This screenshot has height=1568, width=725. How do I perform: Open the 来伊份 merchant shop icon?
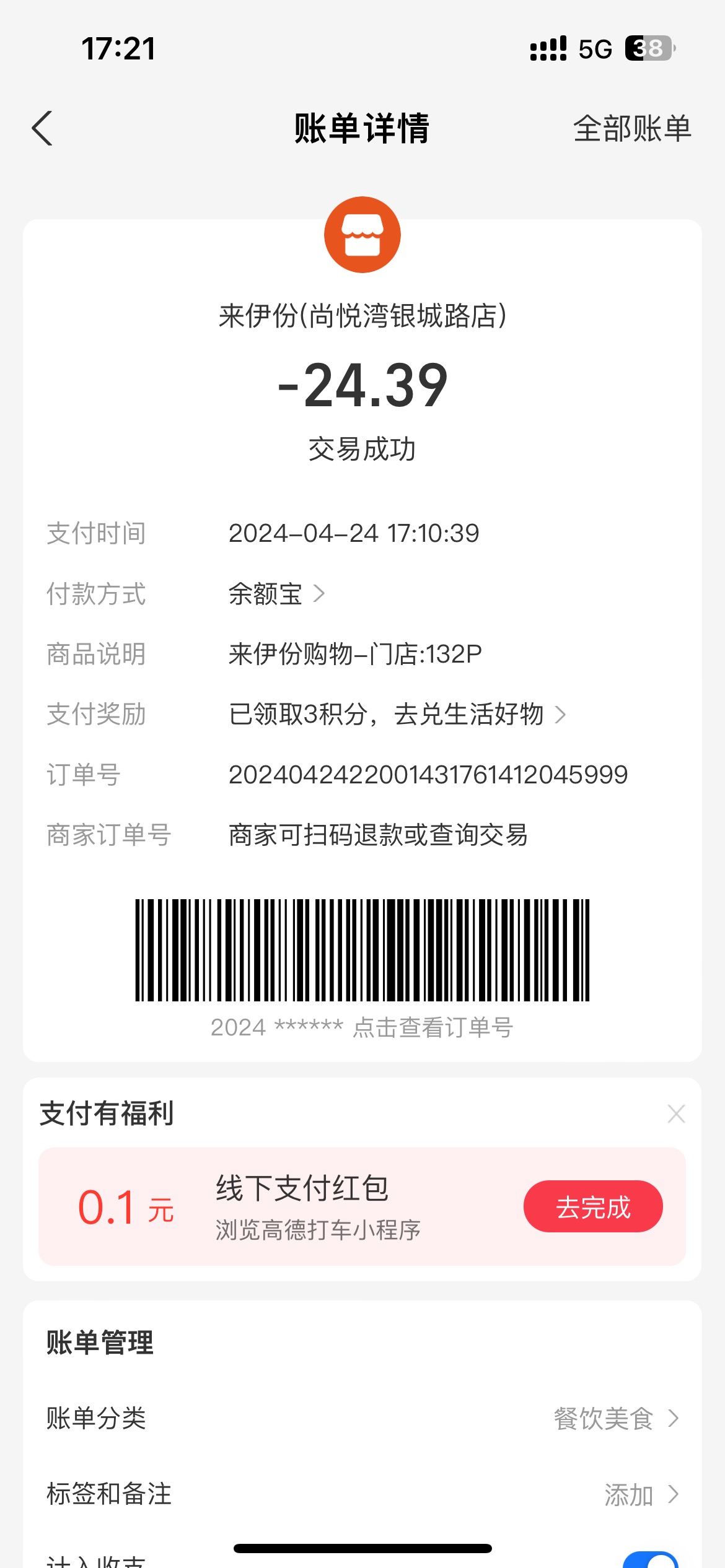362,235
